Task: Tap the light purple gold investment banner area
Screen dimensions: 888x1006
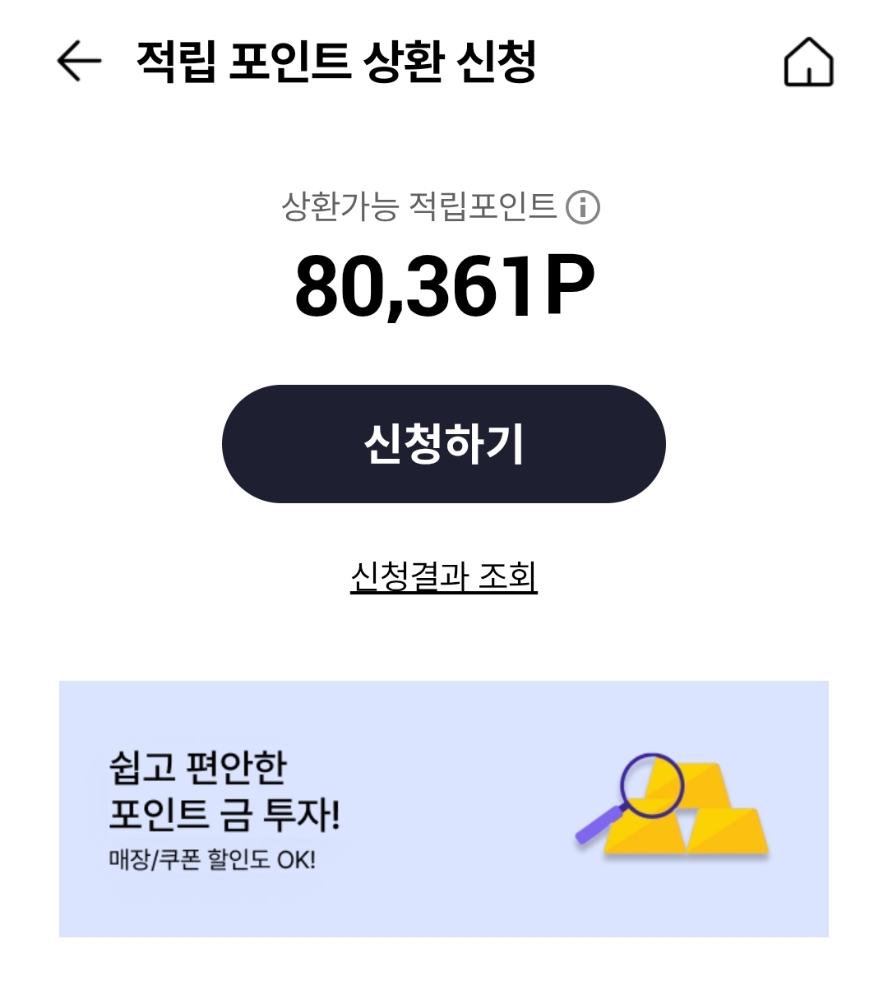Action: click(x=443, y=805)
